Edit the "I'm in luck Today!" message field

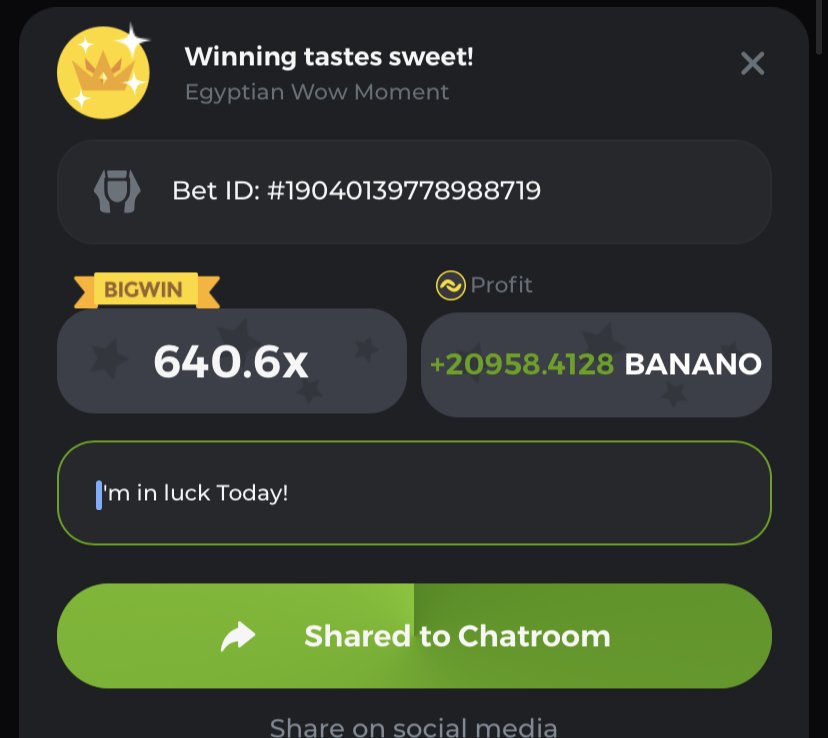click(x=414, y=493)
